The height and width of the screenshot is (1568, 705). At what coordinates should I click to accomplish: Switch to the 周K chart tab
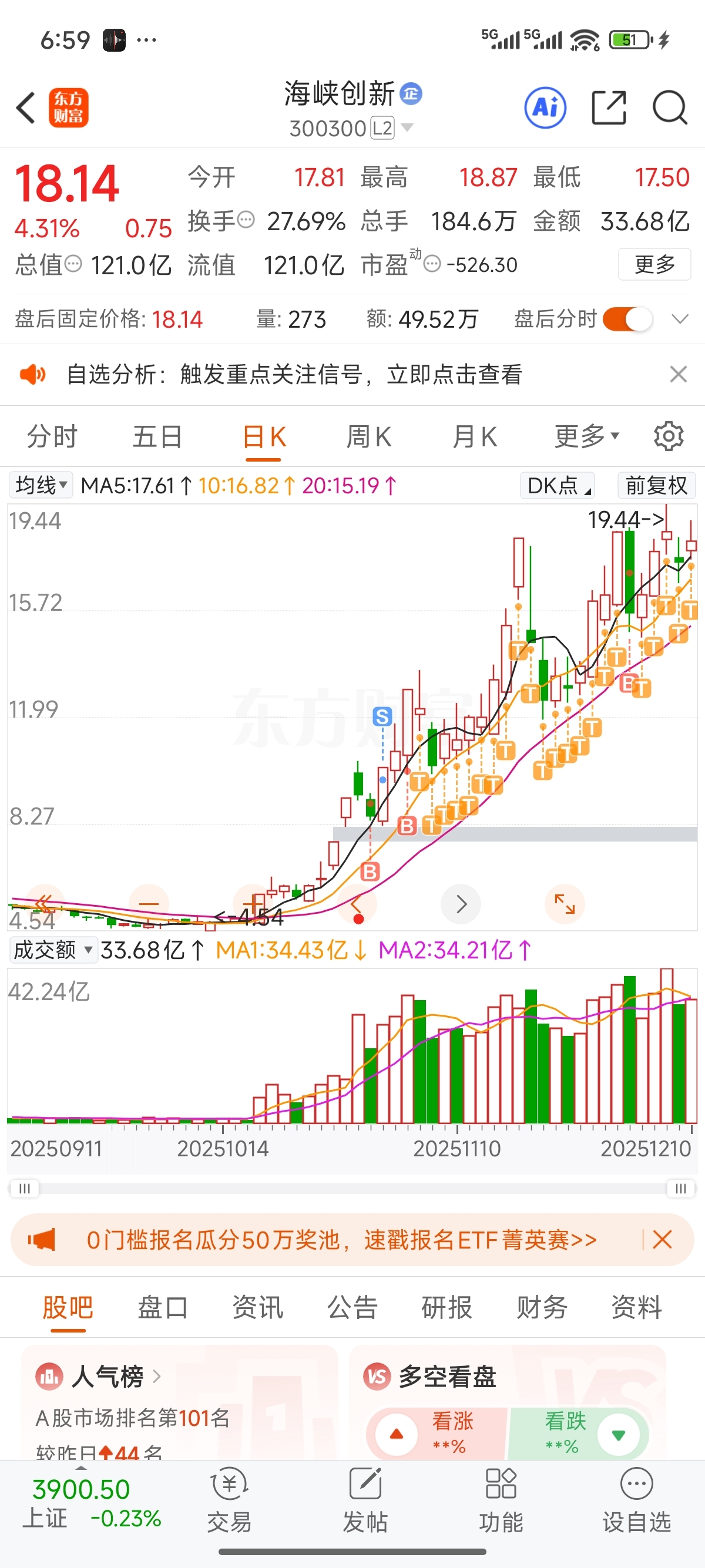(368, 436)
